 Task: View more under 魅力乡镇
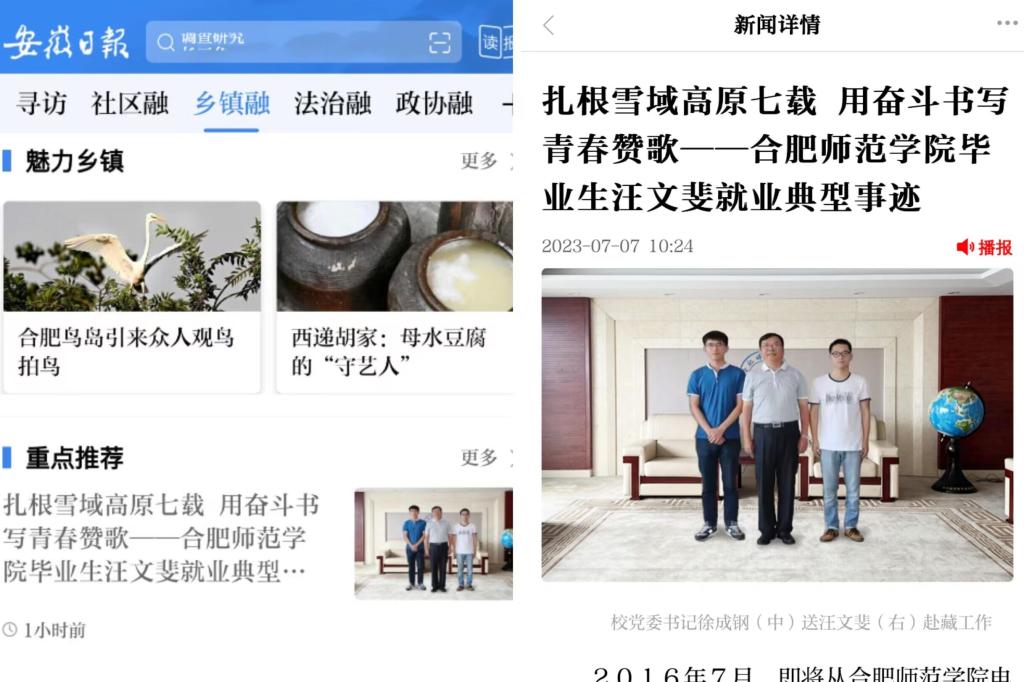click(x=485, y=161)
